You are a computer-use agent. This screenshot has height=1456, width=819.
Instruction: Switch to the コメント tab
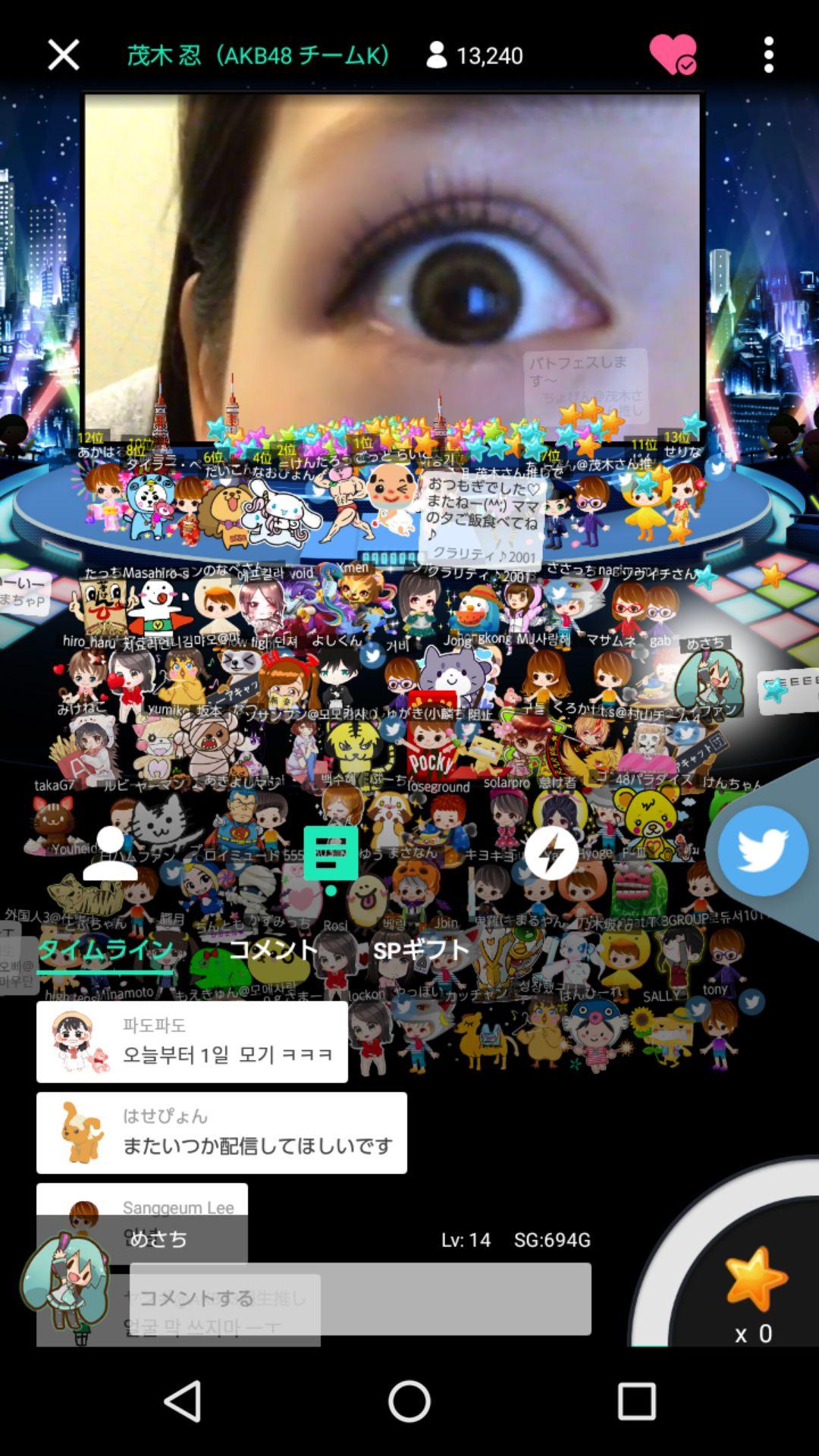coord(273,949)
